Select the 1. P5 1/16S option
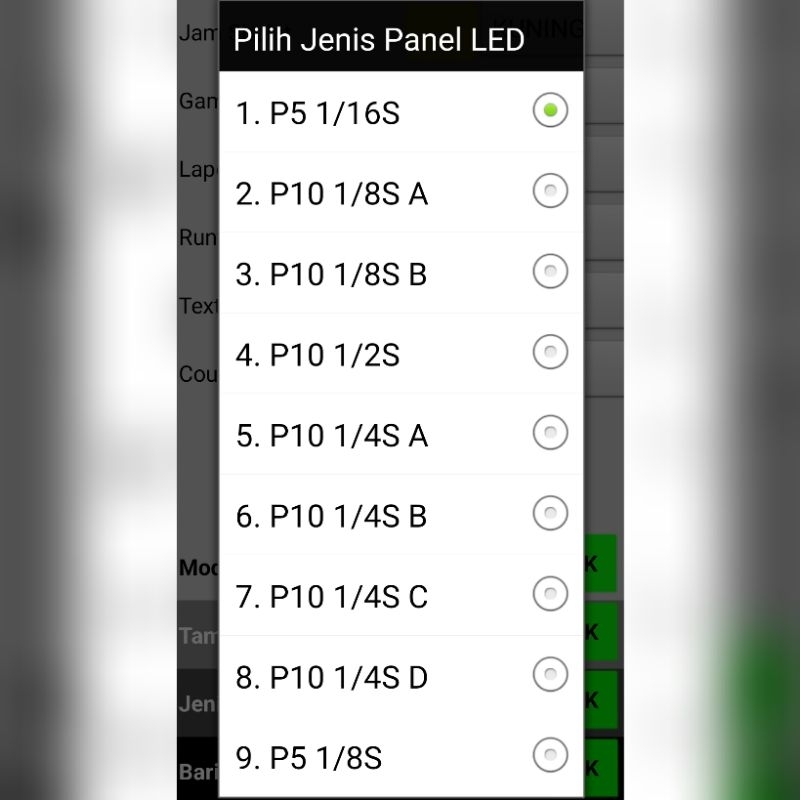800x800 pixels. tap(400, 112)
